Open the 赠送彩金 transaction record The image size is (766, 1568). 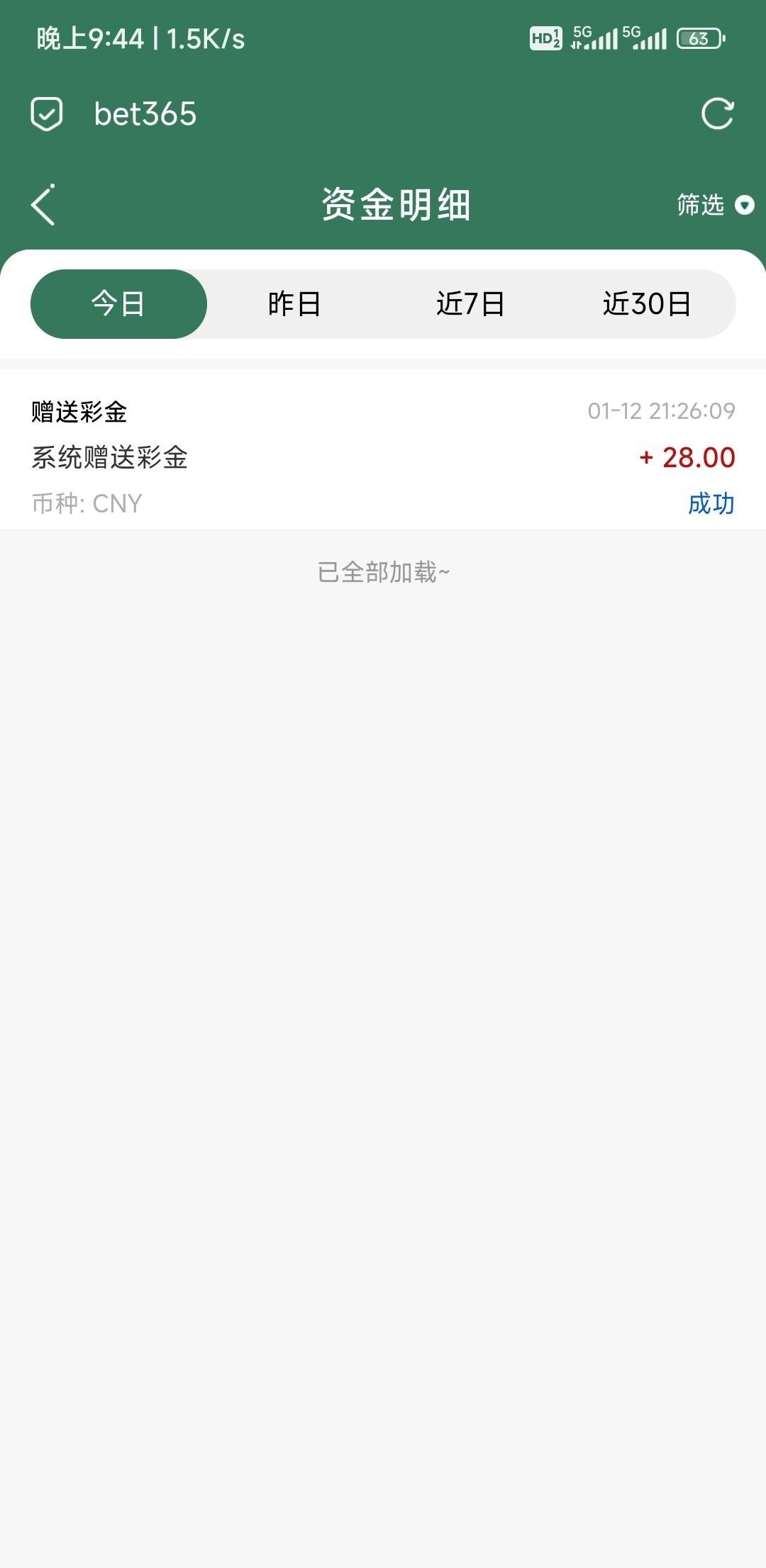[383, 457]
